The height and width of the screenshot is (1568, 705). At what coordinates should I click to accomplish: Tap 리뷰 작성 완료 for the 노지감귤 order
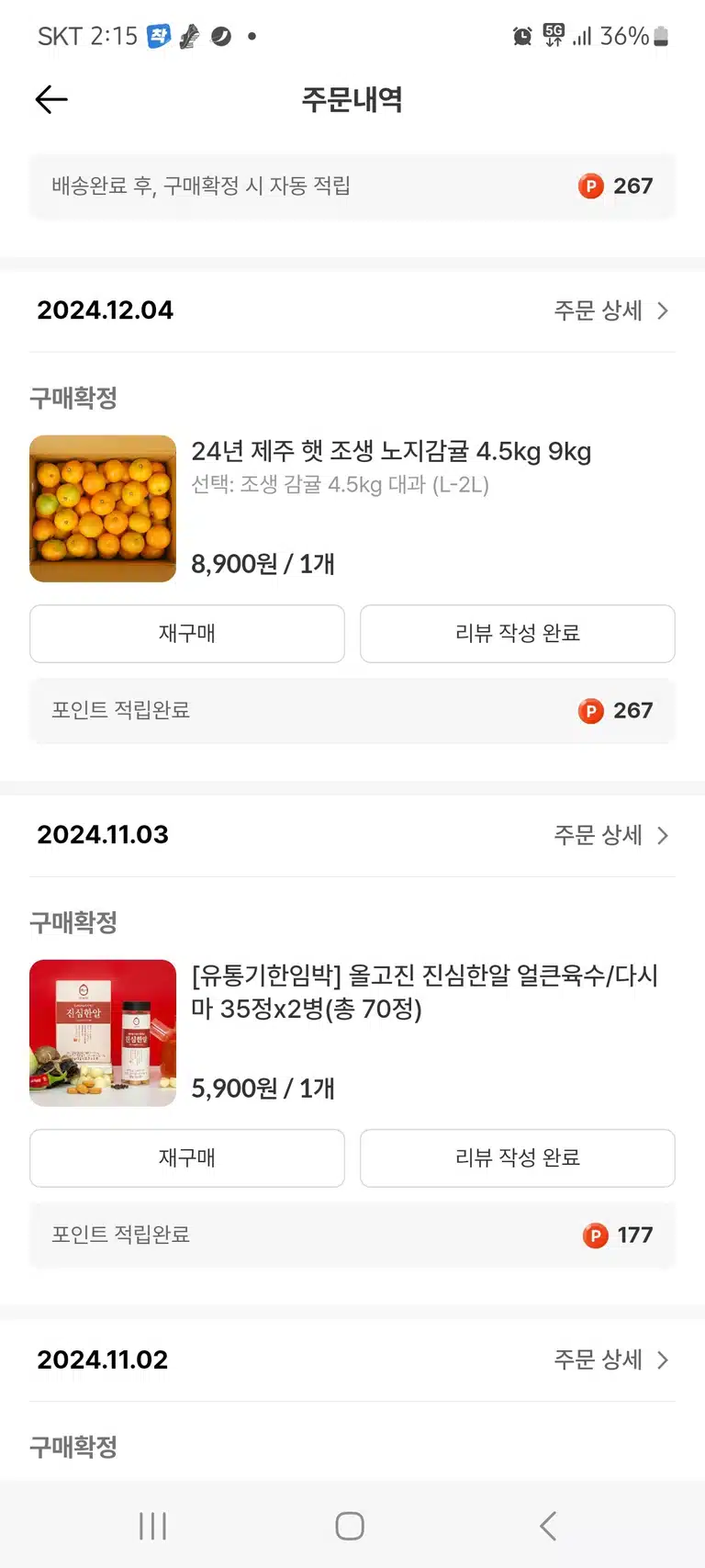[x=518, y=633]
